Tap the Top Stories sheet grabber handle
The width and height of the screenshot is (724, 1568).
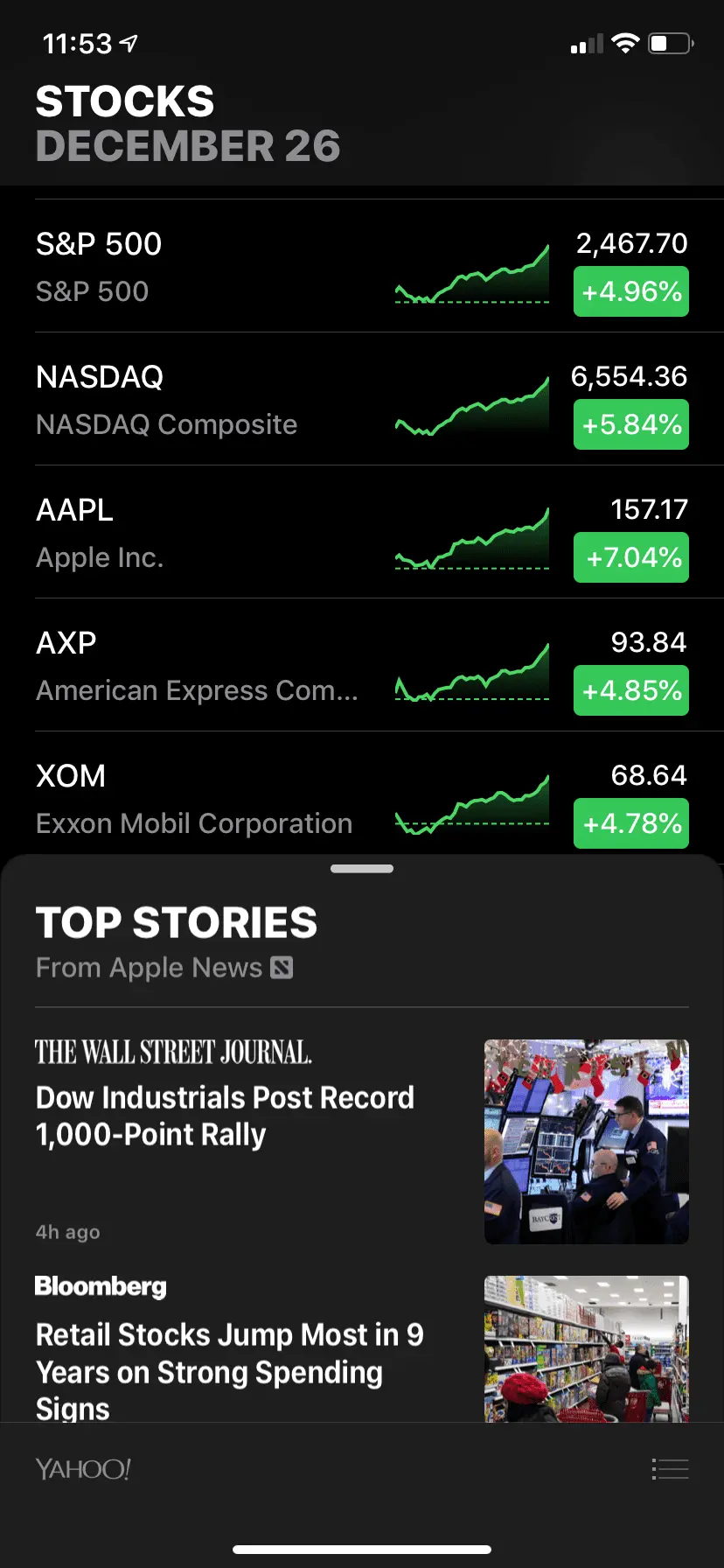click(362, 869)
